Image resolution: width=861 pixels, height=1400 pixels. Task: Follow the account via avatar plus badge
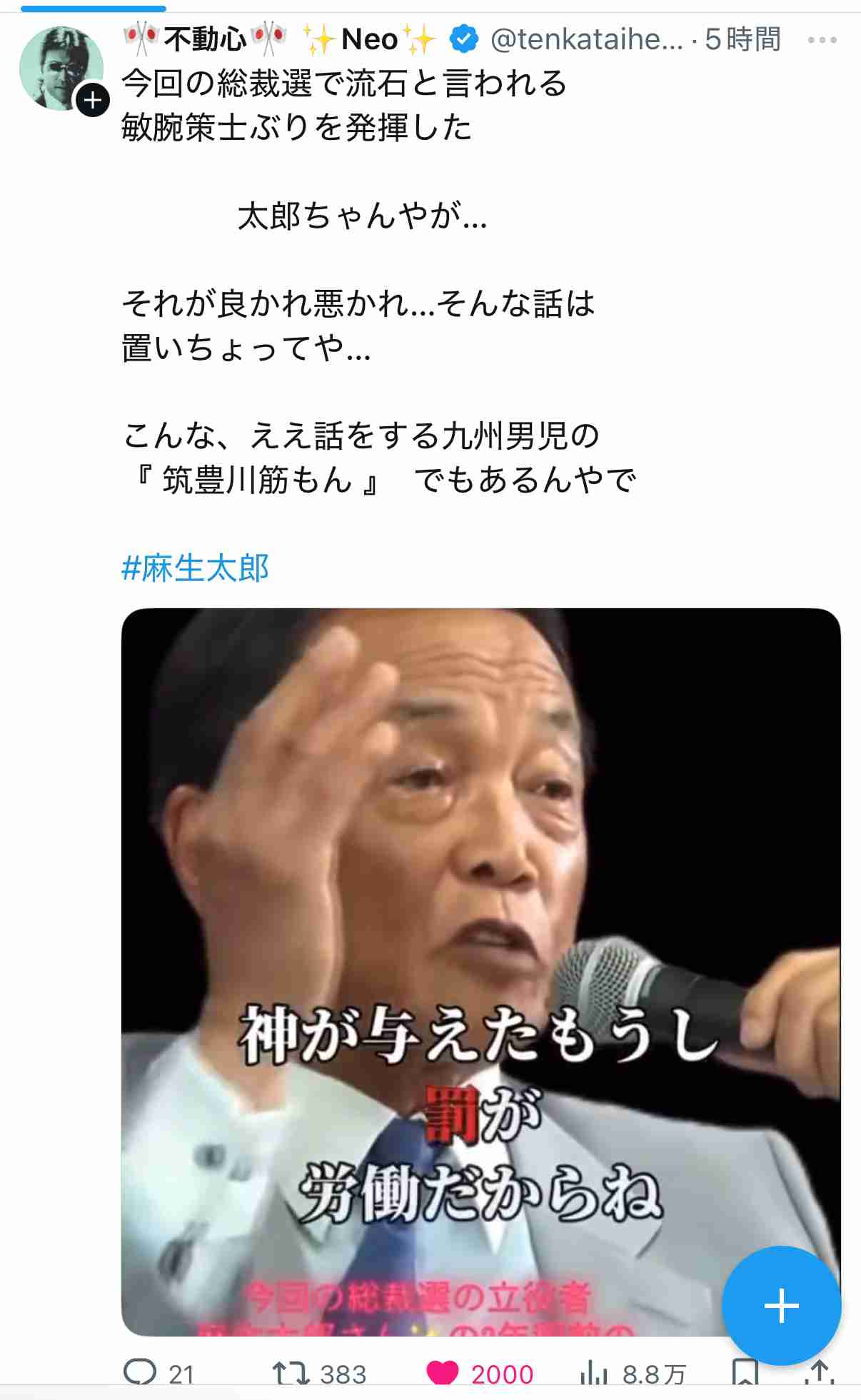point(93,100)
